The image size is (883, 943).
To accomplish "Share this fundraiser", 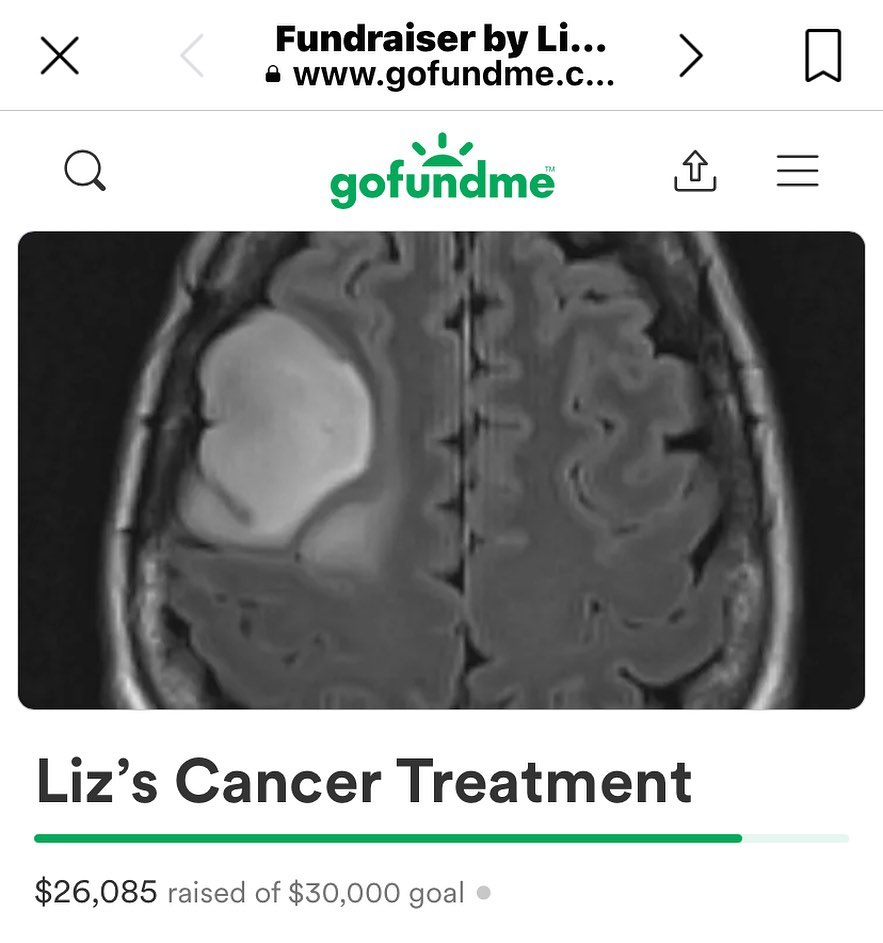I will [x=695, y=172].
